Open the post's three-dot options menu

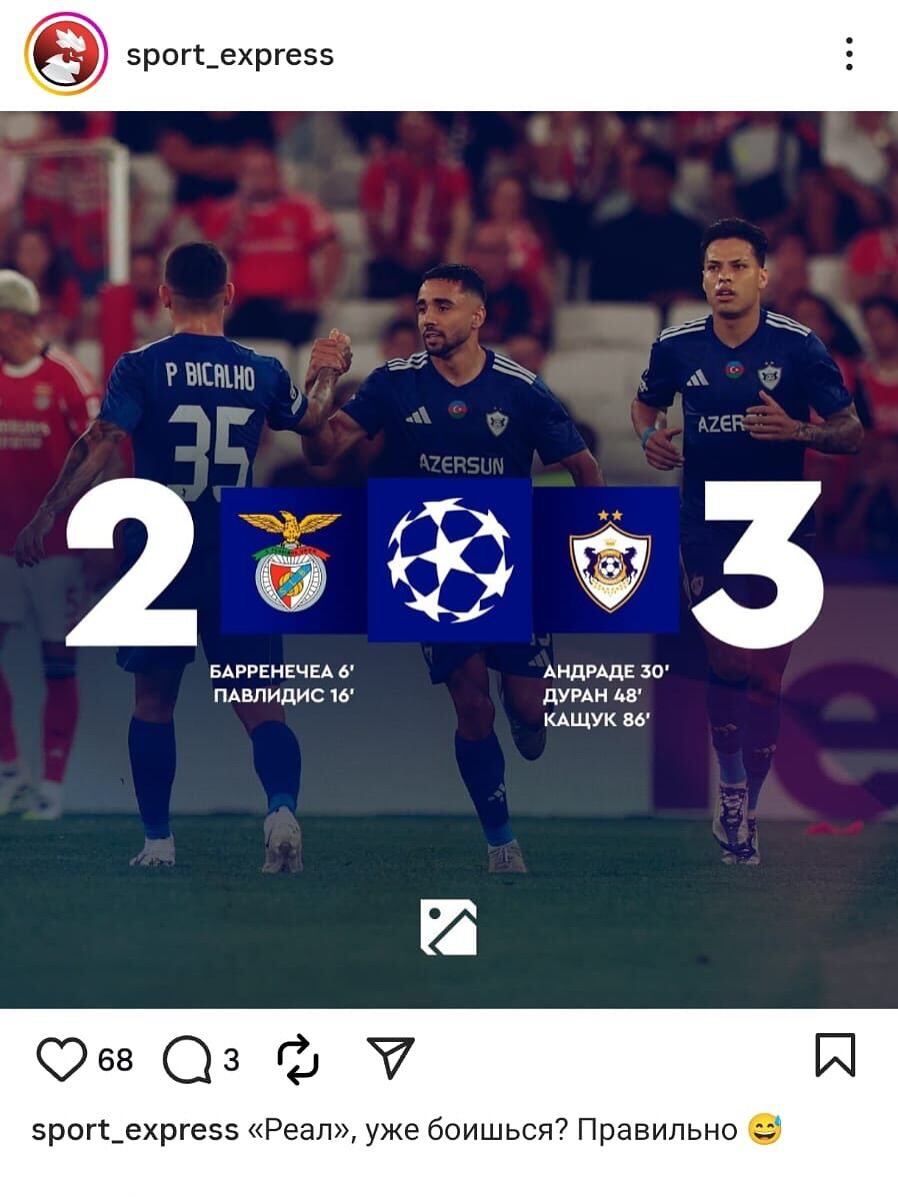pyautogui.click(x=848, y=54)
